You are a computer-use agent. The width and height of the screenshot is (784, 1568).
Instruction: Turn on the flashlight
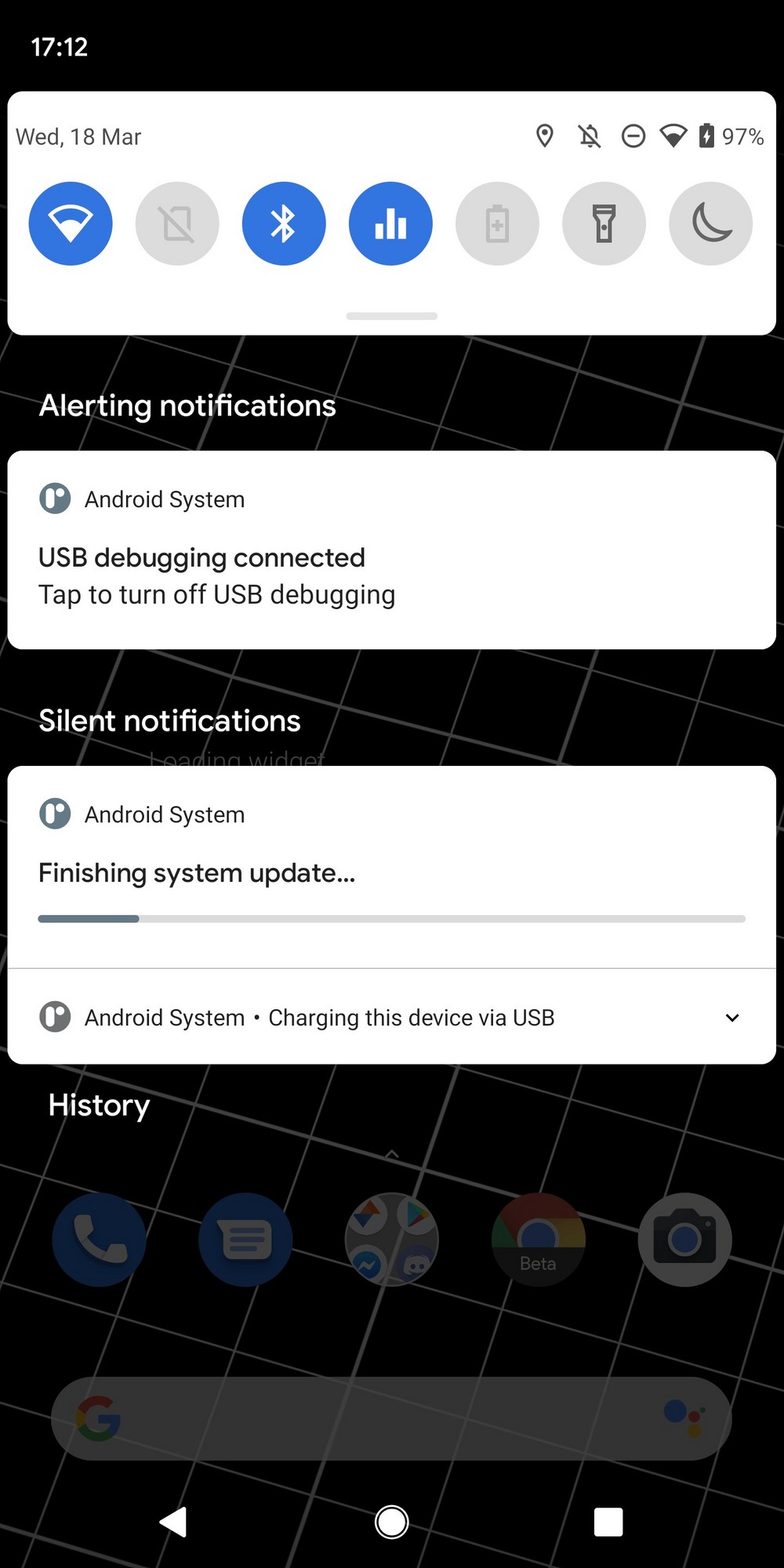604,224
